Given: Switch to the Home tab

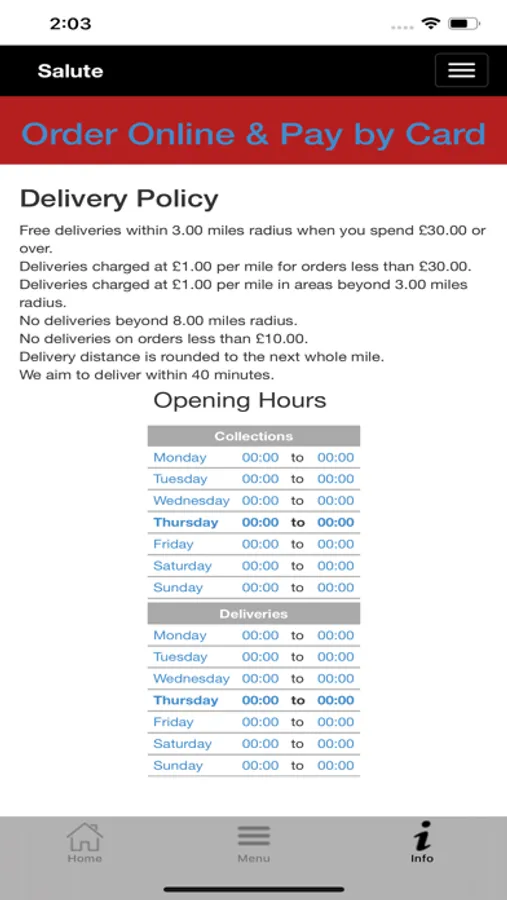Looking at the screenshot, I should pyautogui.click(x=84, y=842).
